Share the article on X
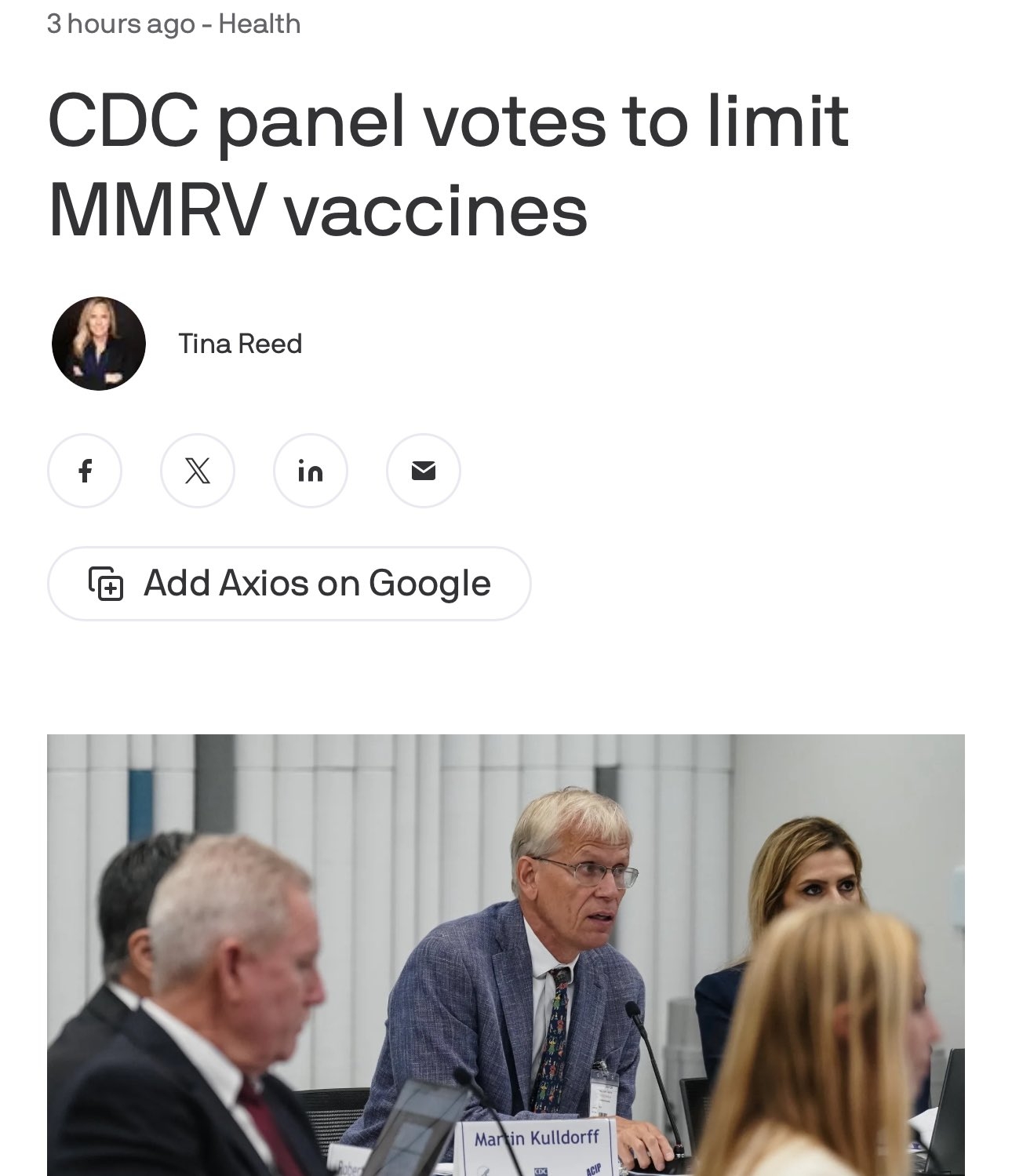 (x=198, y=471)
